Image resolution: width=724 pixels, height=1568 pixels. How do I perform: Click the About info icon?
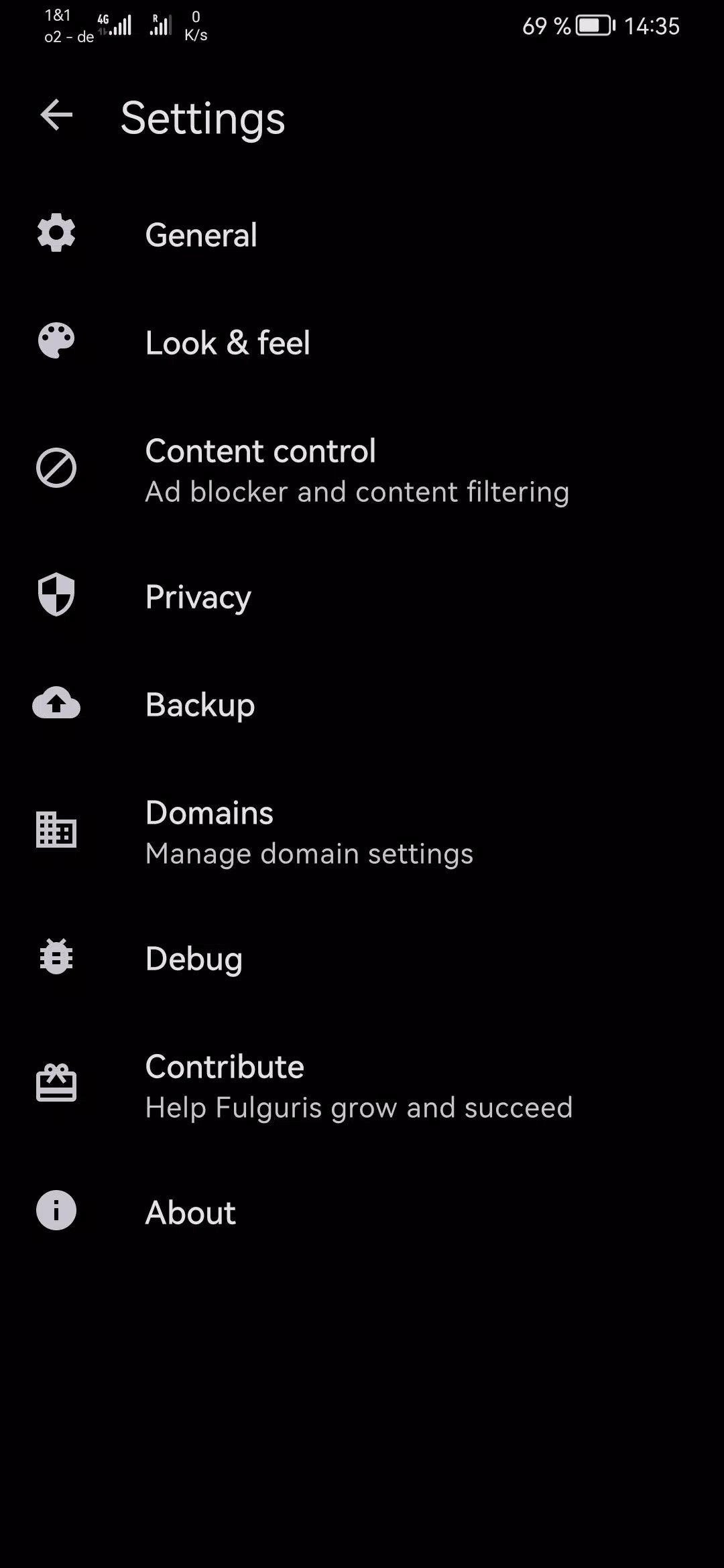click(x=56, y=1212)
